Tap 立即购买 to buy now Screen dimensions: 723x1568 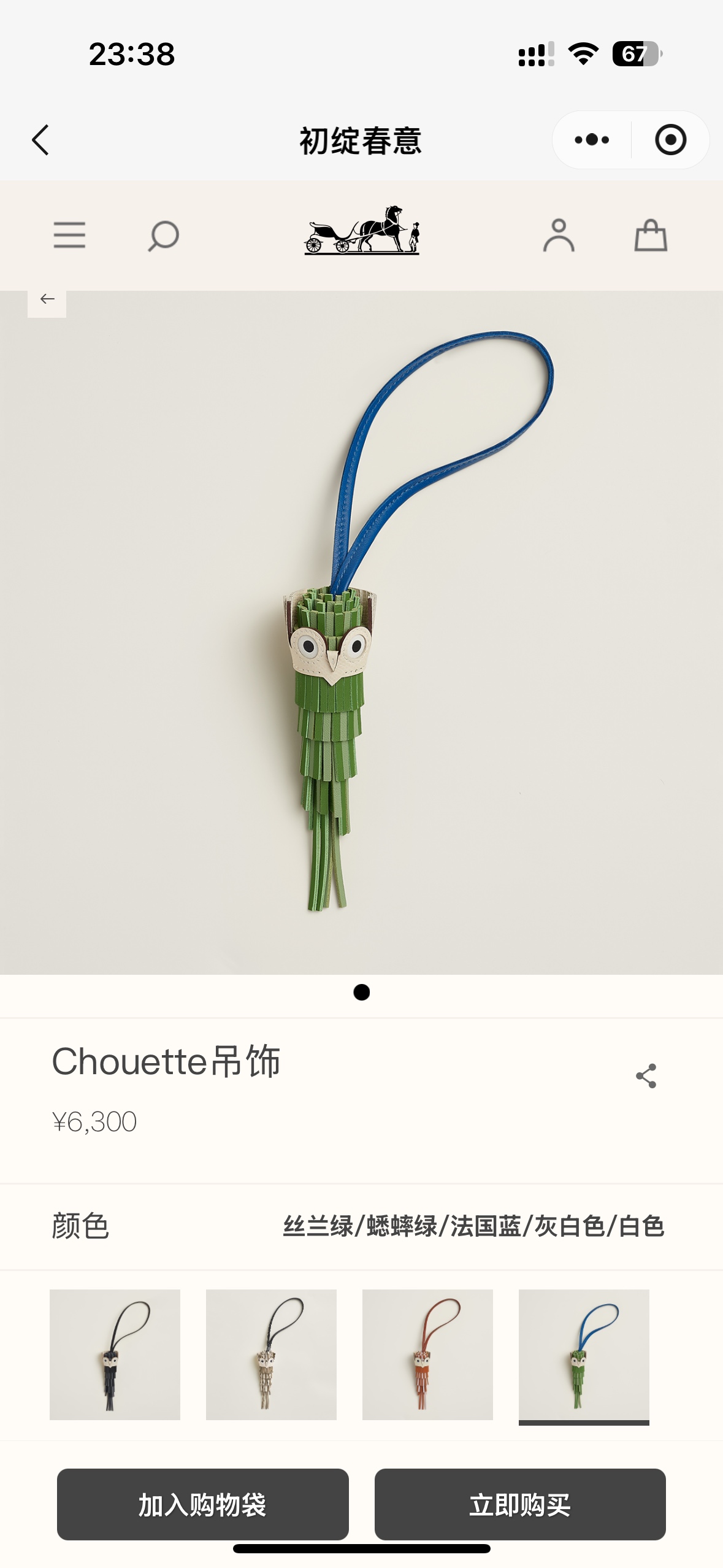[x=520, y=1504]
